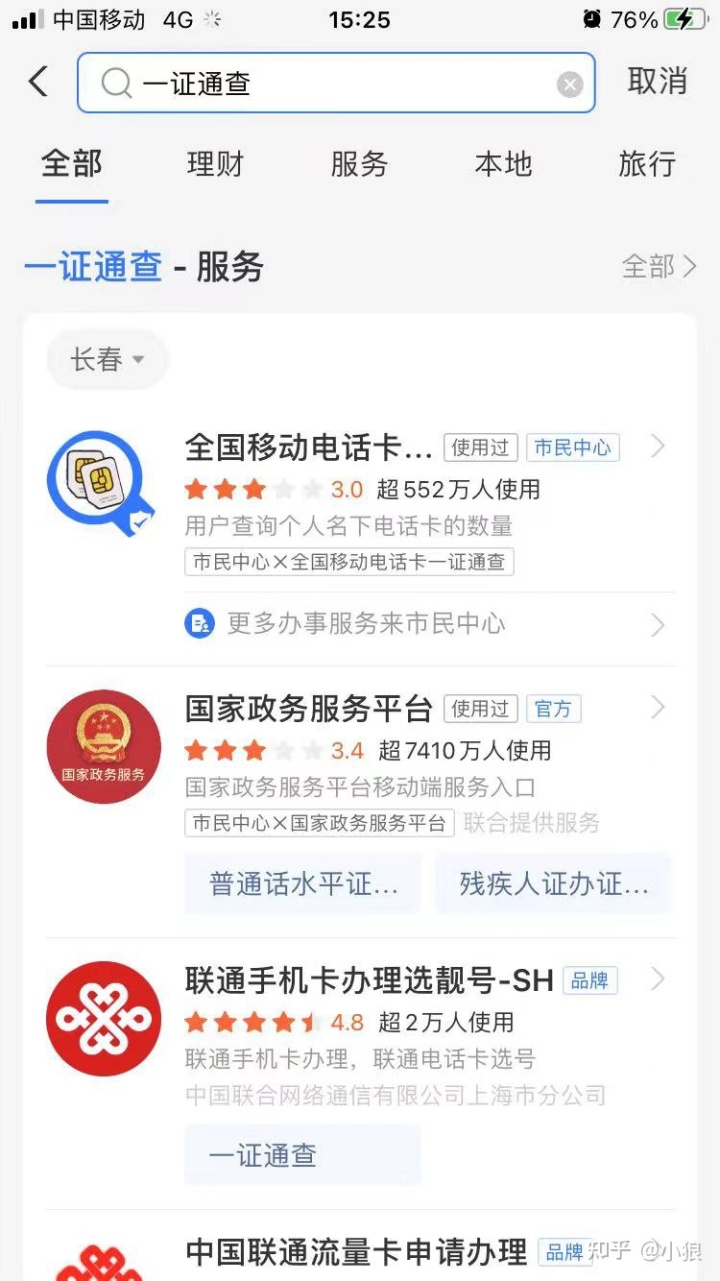Open the 长春 city dropdown
Viewport: 720px width, 1281px height.
[107, 359]
